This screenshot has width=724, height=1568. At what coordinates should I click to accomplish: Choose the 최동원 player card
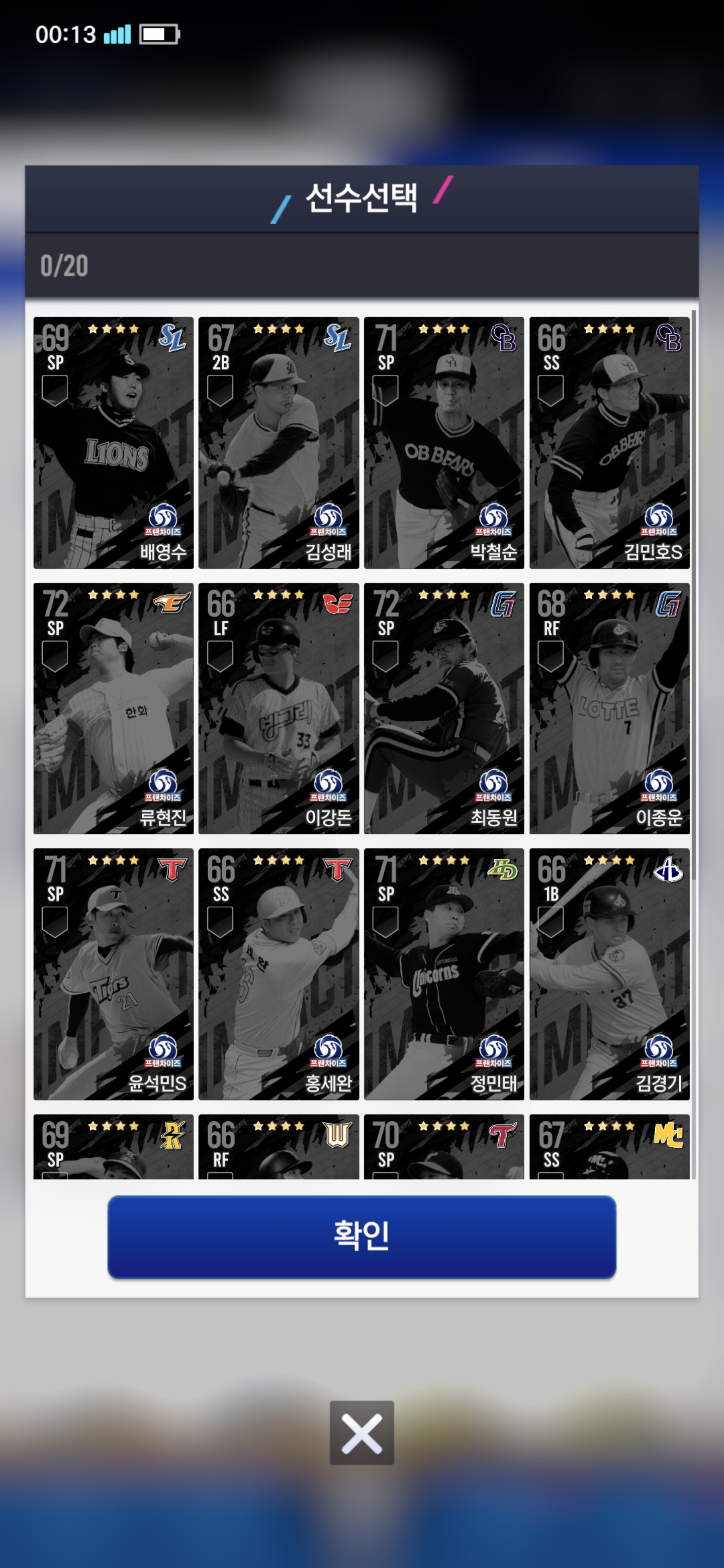[x=444, y=708]
